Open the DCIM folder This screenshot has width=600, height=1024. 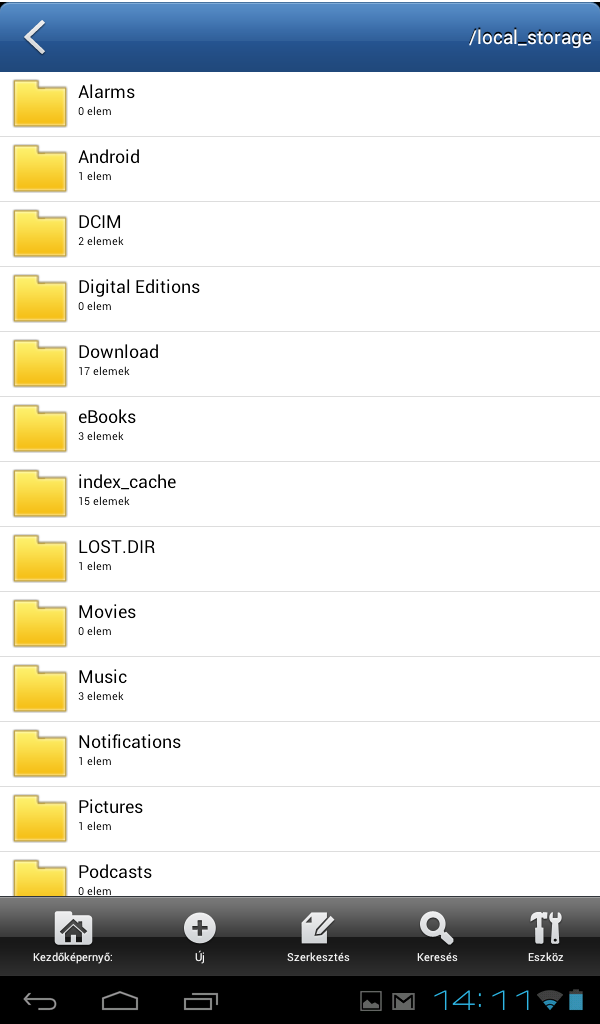pyautogui.click(x=300, y=234)
